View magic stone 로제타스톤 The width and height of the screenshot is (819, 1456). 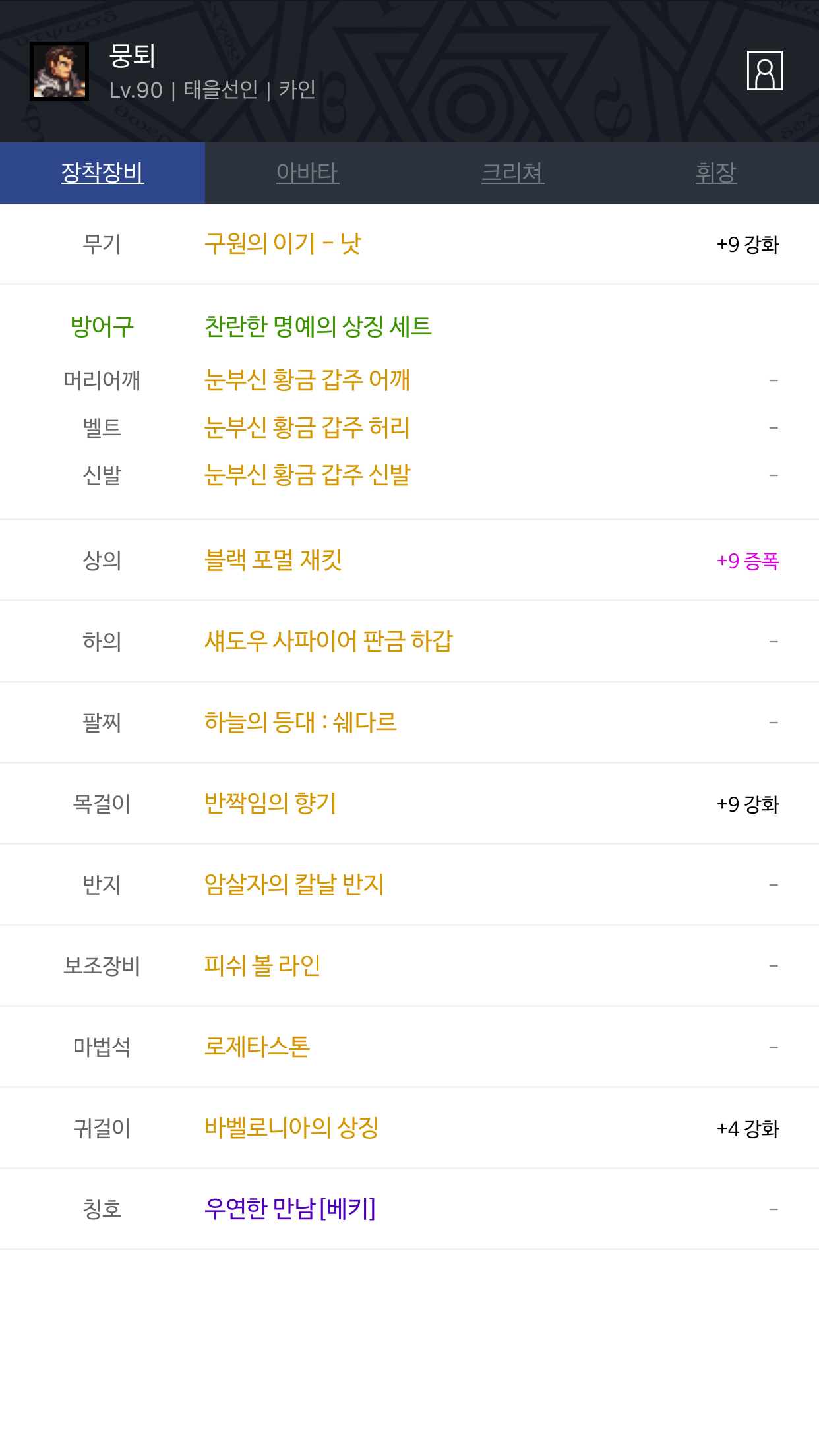click(257, 1046)
